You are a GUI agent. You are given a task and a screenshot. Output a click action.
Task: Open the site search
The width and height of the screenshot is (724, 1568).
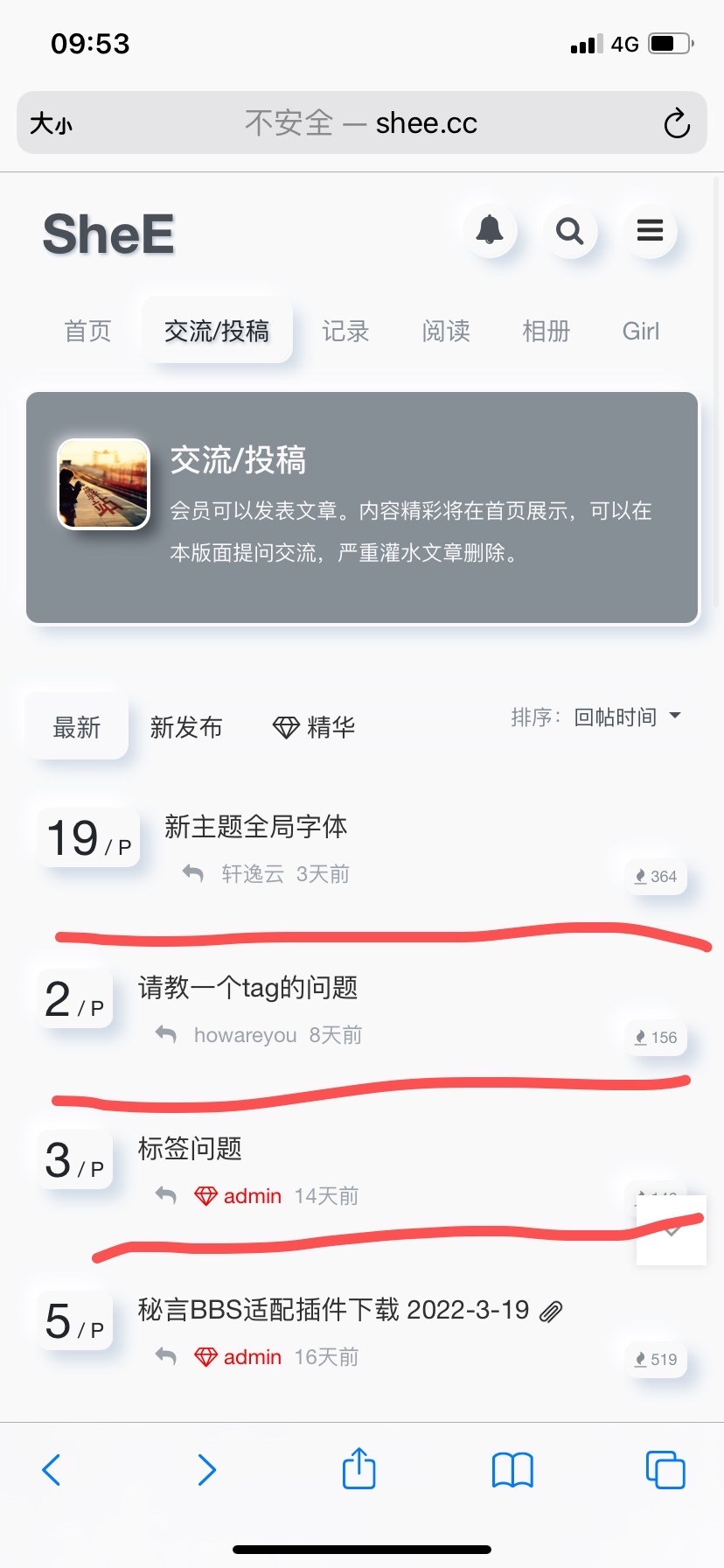pos(570,231)
